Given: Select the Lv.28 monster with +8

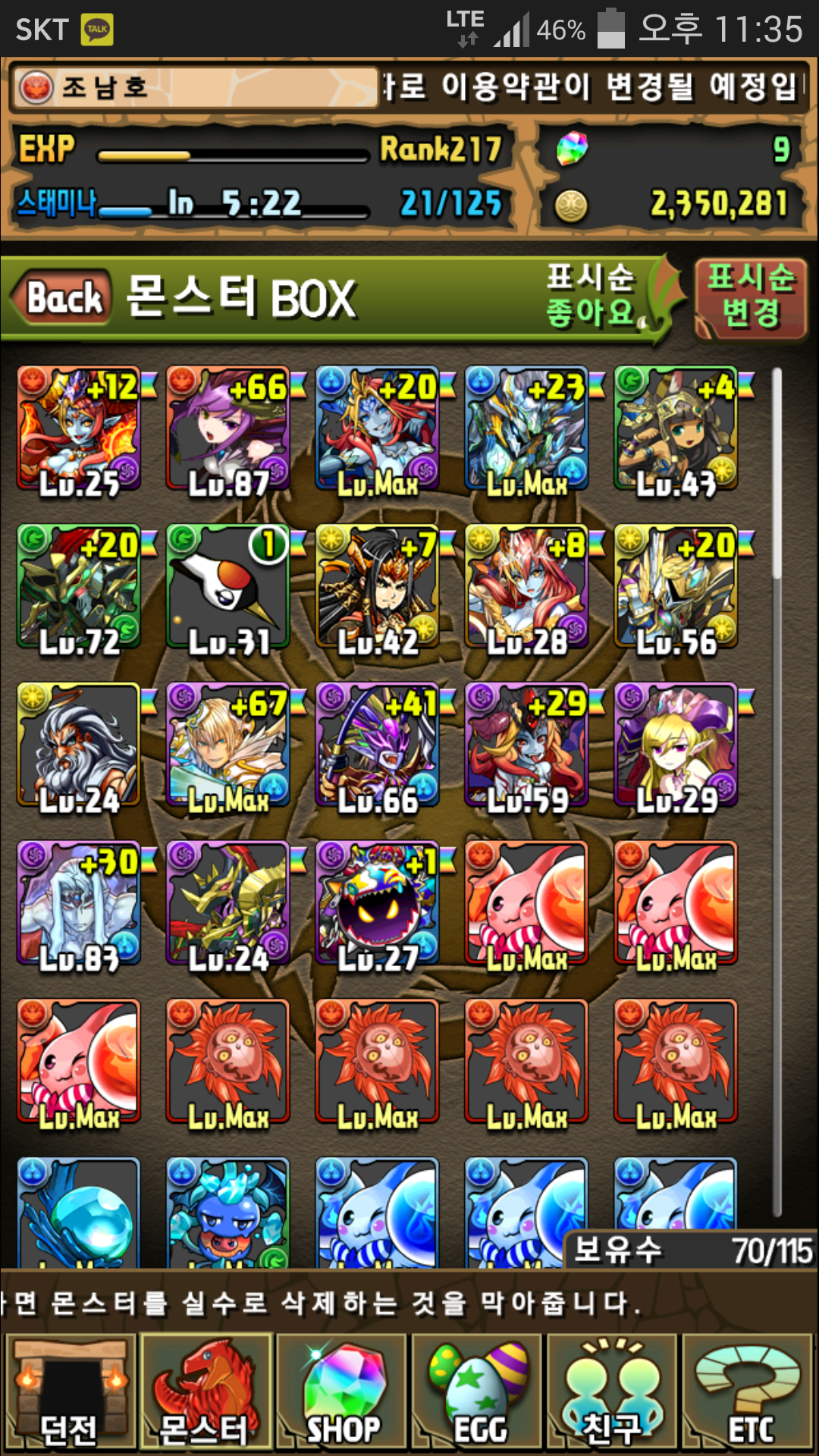Looking at the screenshot, I should [526, 588].
